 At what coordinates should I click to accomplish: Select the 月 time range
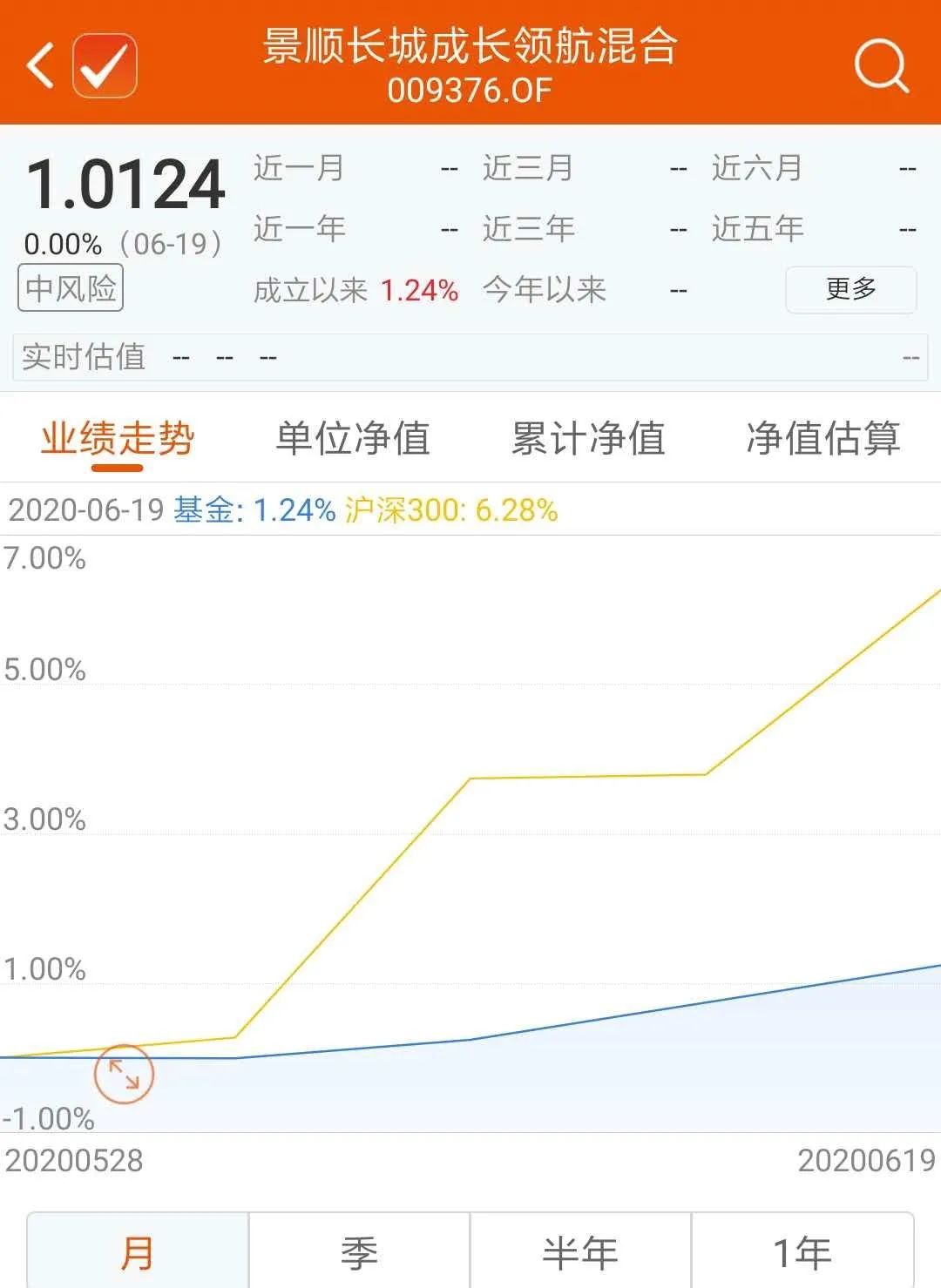(x=138, y=1252)
